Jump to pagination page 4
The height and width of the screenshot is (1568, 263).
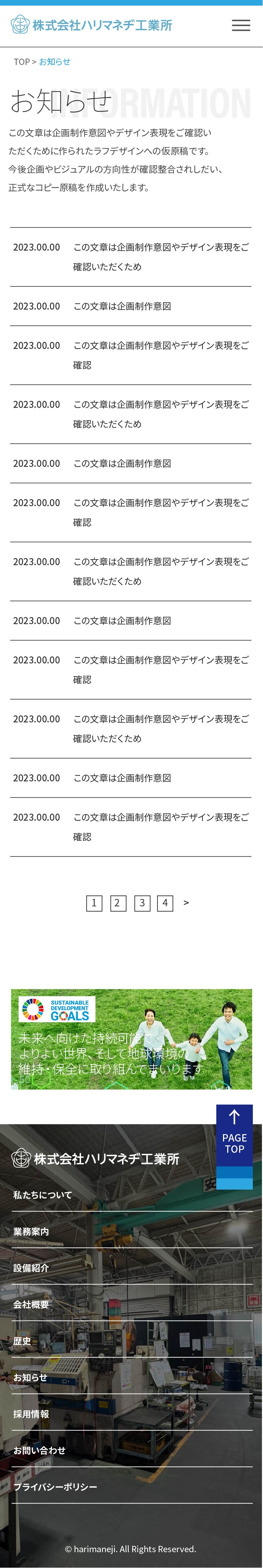coord(165,903)
